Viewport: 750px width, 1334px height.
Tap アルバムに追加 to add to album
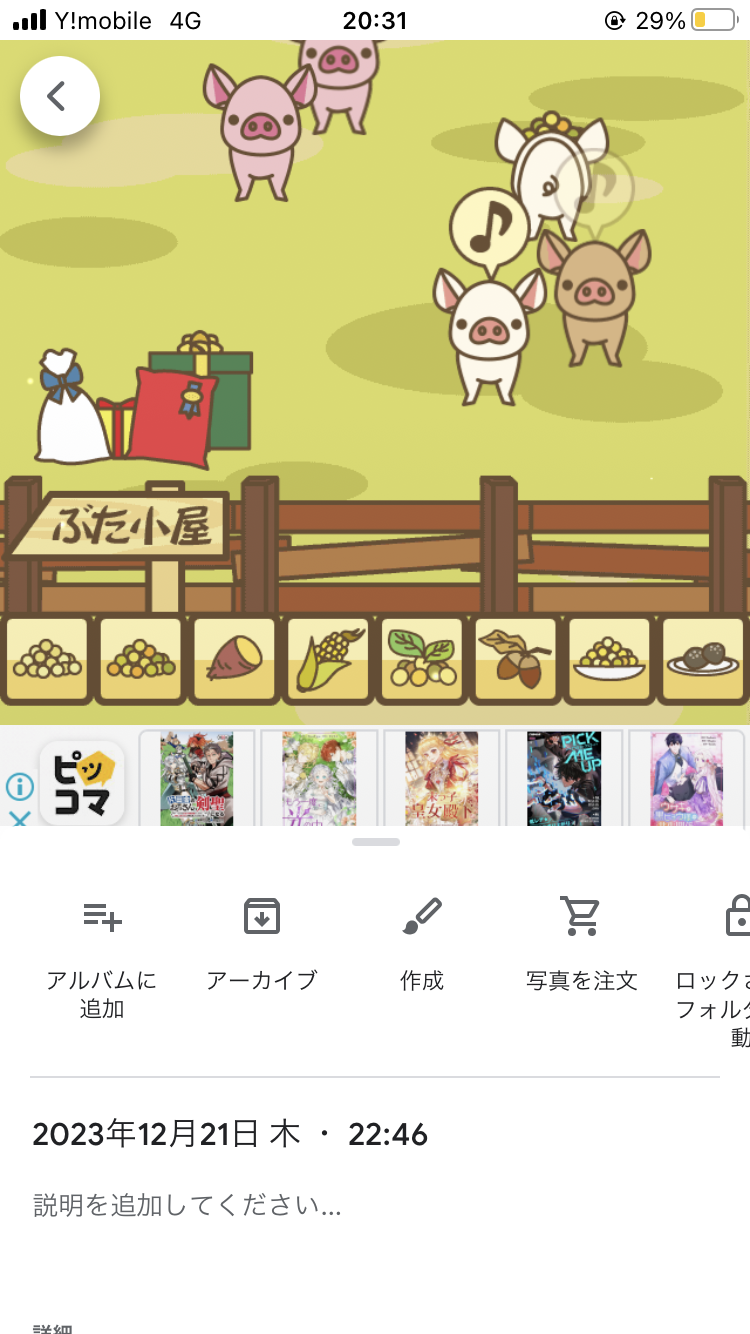tap(102, 950)
